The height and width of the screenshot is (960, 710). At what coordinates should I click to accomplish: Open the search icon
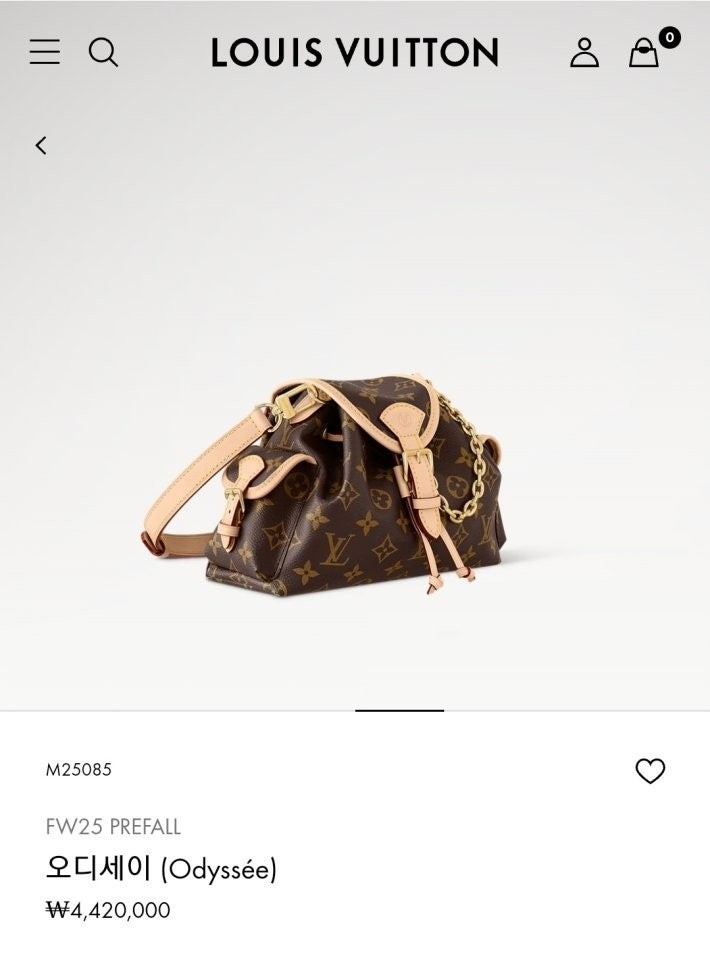pyautogui.click(x=103, y=52)
